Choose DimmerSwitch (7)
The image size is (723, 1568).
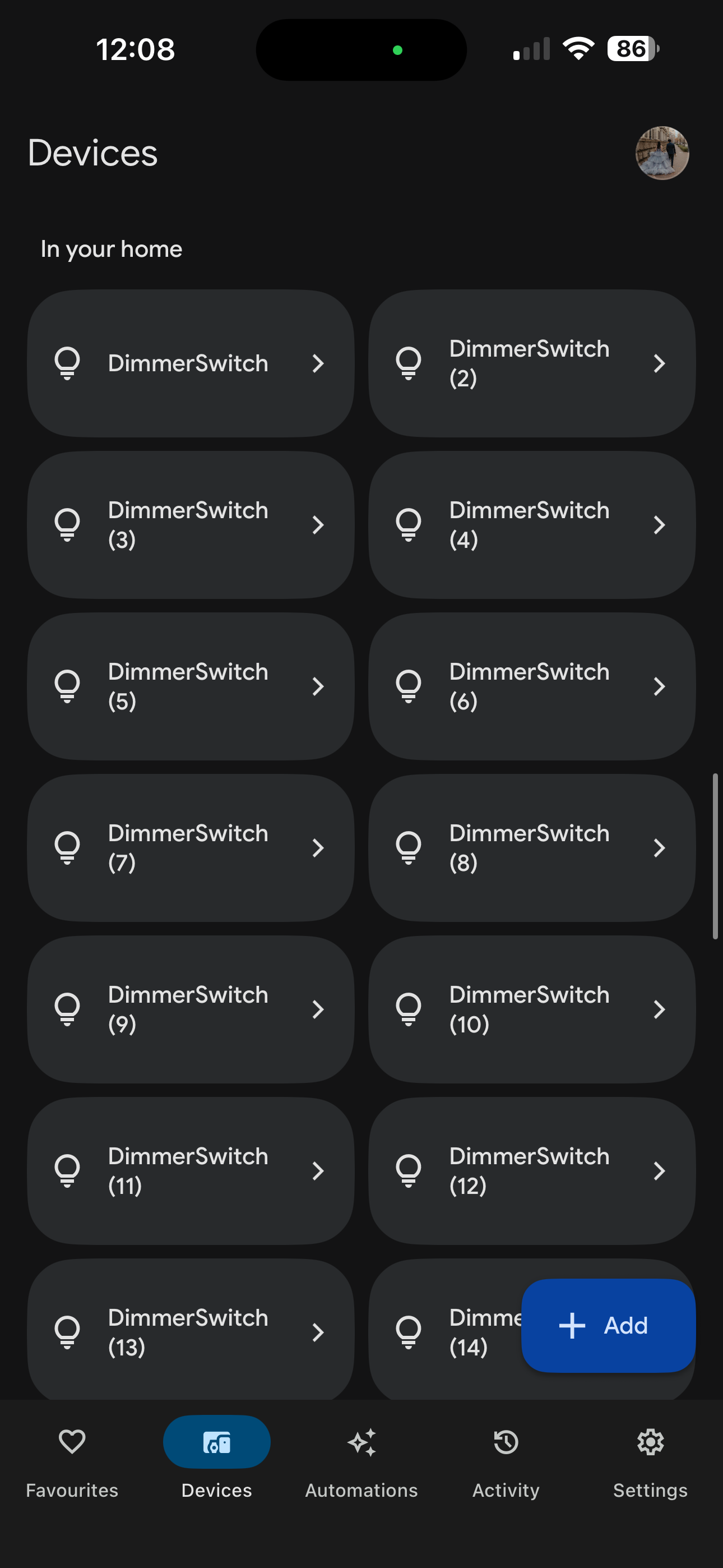pos(191,847)
